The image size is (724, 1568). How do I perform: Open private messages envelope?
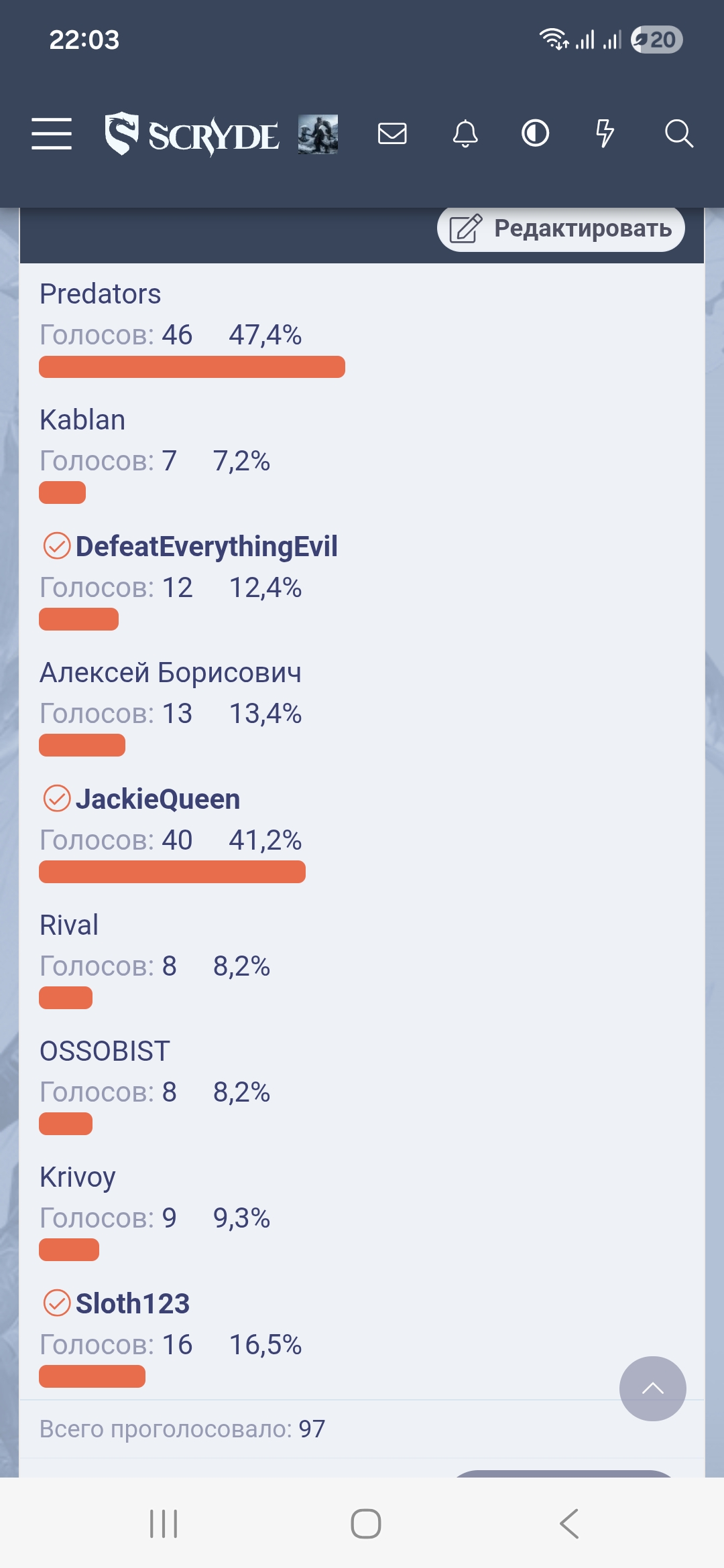[392, 133]
